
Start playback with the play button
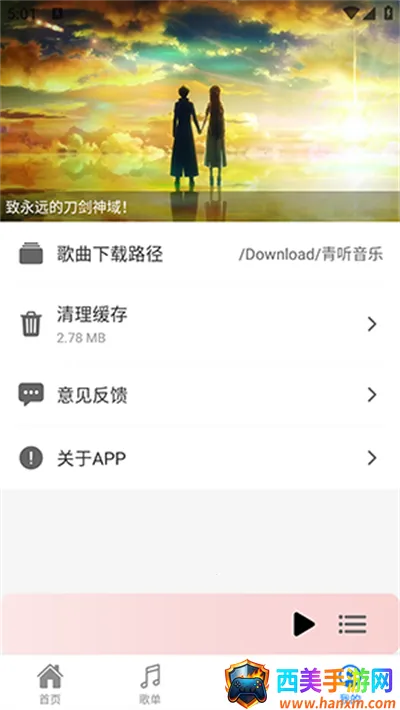pos(304,624)
